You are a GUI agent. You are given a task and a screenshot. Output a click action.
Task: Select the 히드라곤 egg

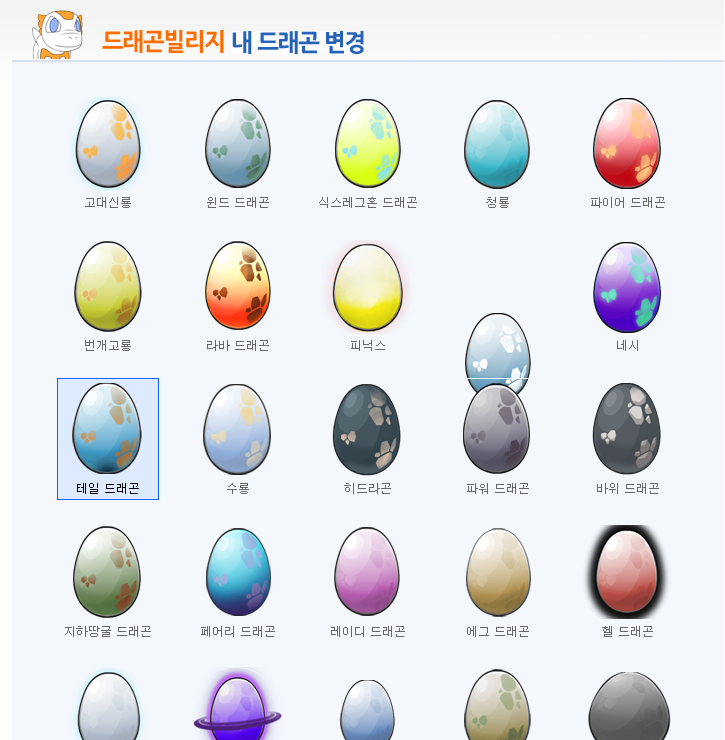click(x=367, y=430)
